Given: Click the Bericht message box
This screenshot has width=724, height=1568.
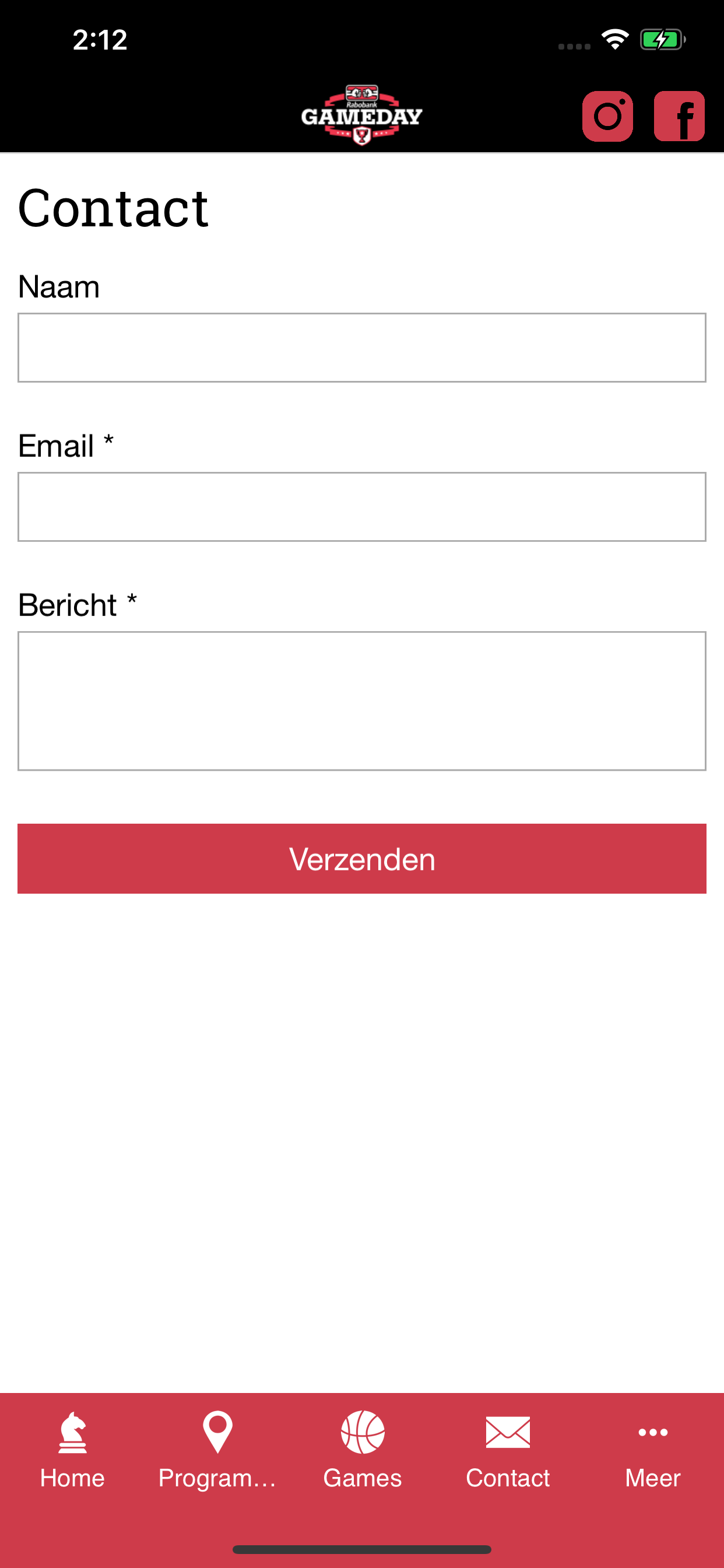Looking at the screenshot, I should click(362, 700).
